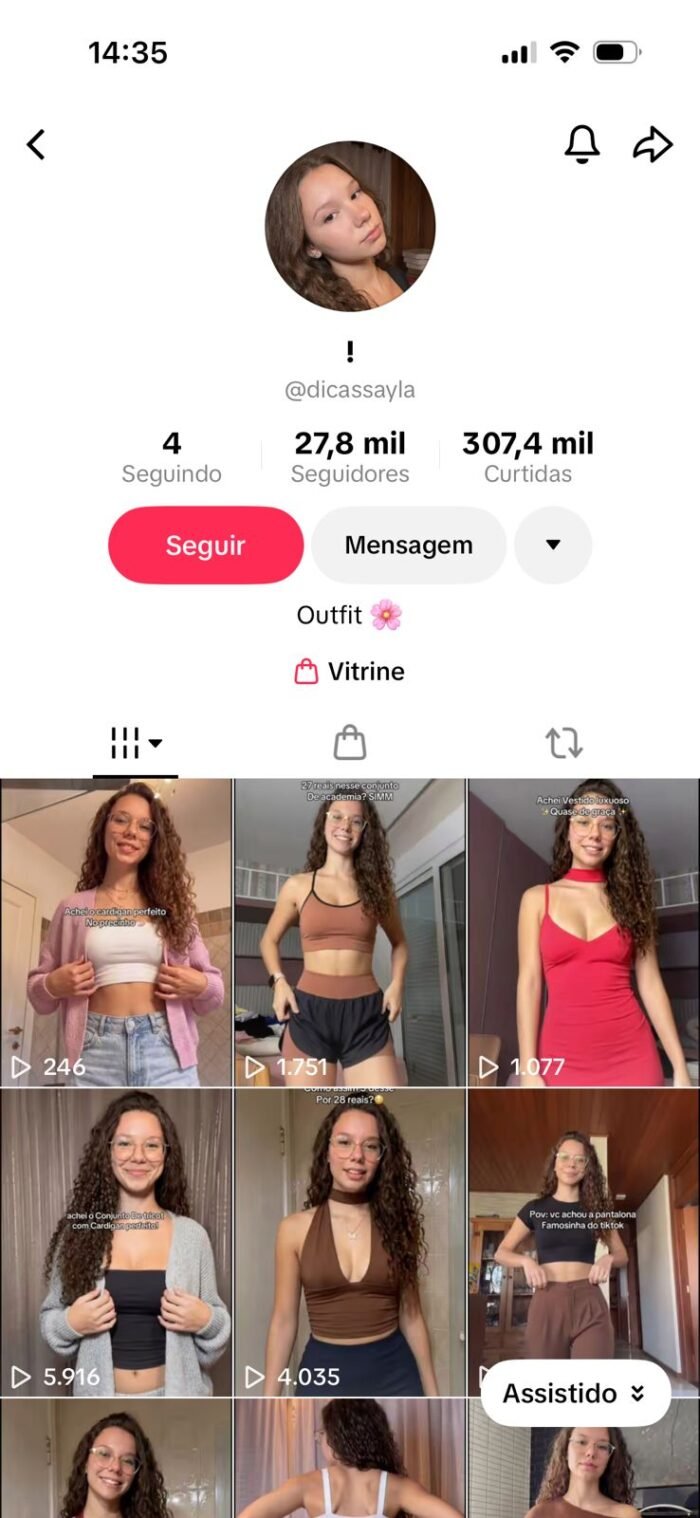Open the notifications bell

pyautogui.click(x=582, y=144)
